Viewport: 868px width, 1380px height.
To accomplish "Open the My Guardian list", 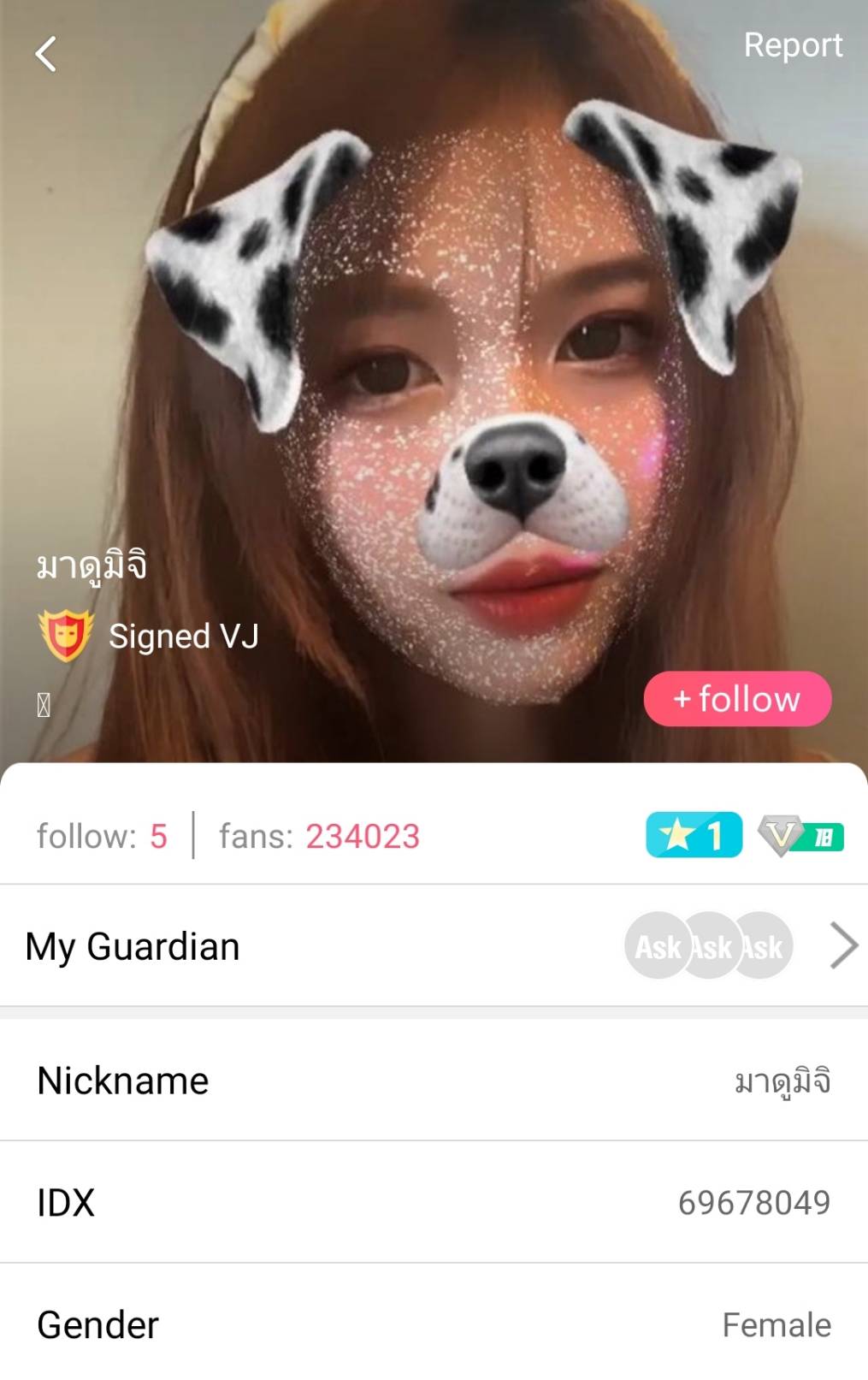I will point(842,946).
